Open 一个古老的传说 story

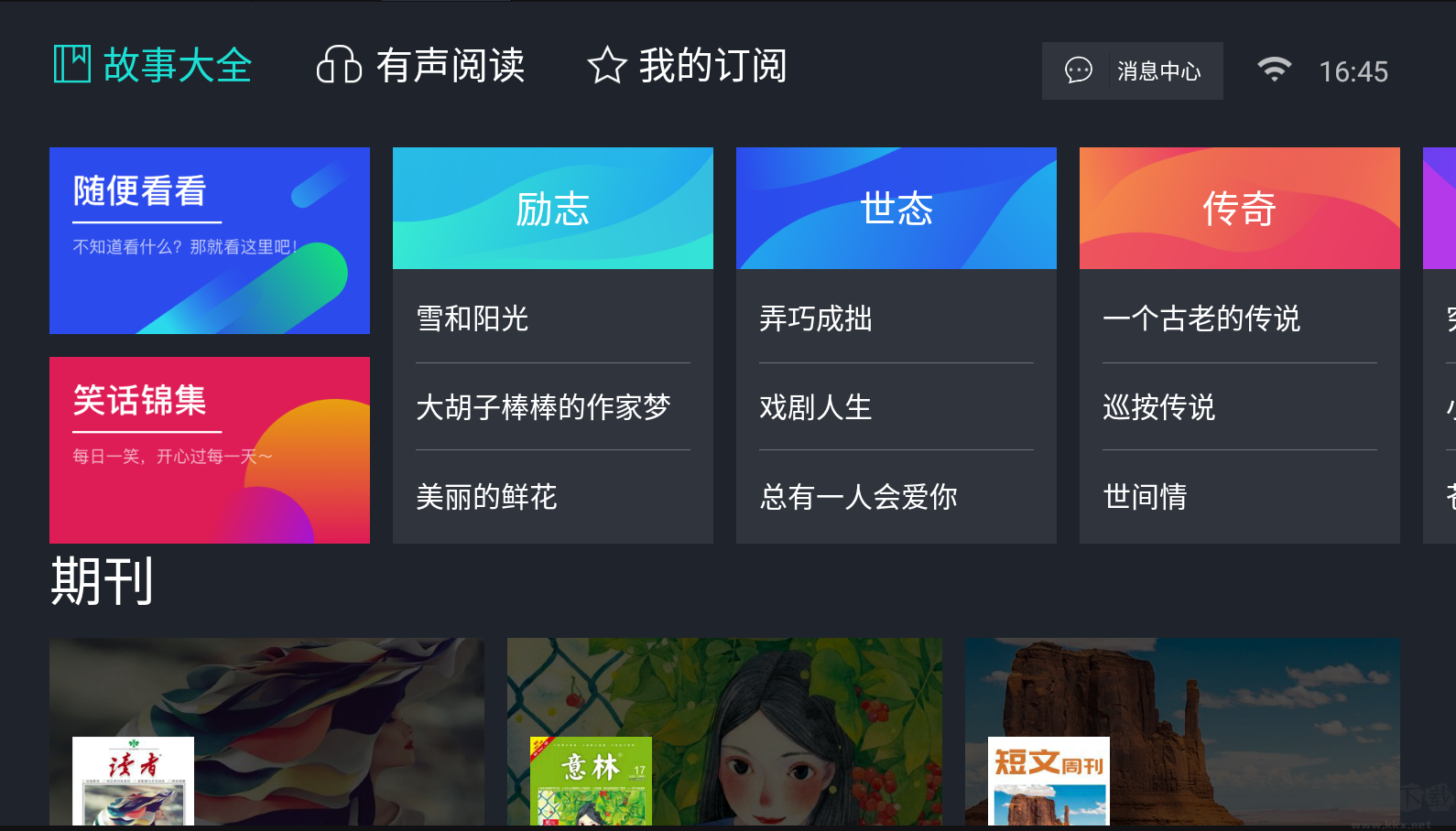click(1201, 318)
